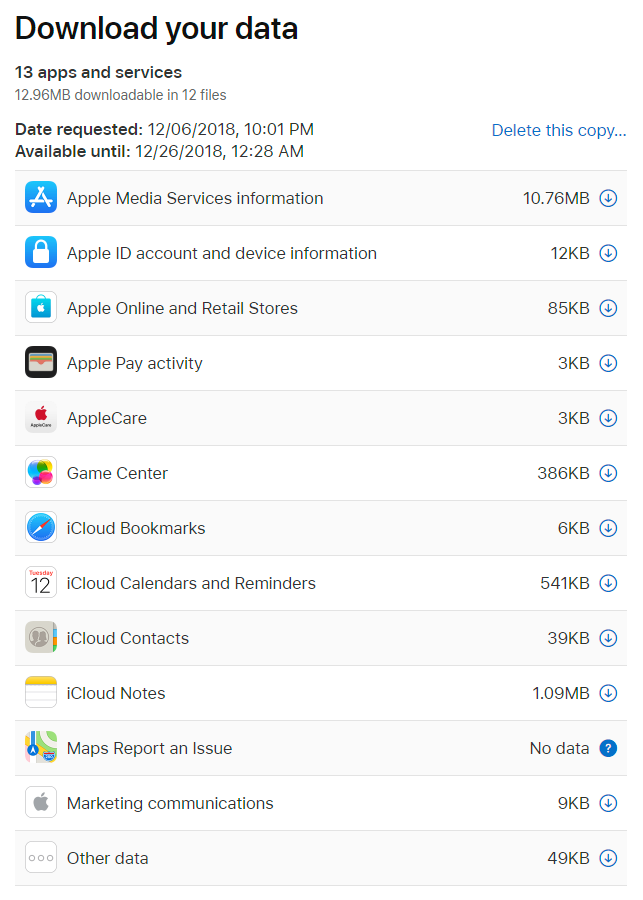The width and height of the screenshot is (643, 900).
Task: Download the Apple Pay activity file
Action: (608, 363)
